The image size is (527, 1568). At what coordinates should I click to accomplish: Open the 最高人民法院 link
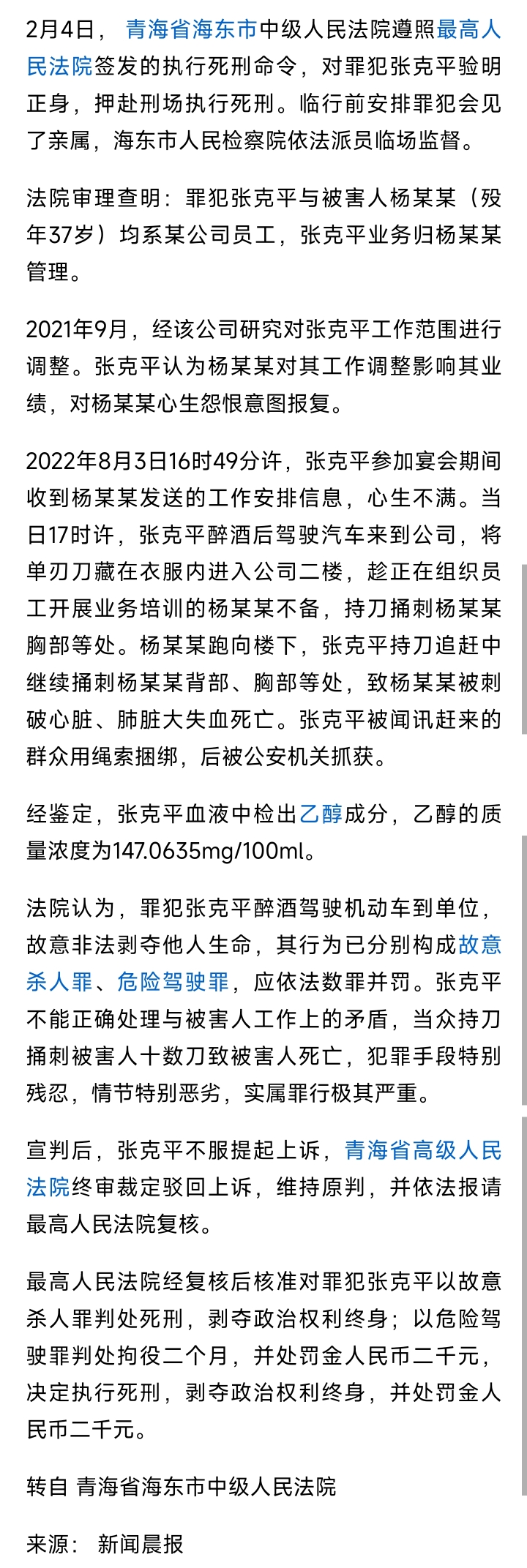468,30
